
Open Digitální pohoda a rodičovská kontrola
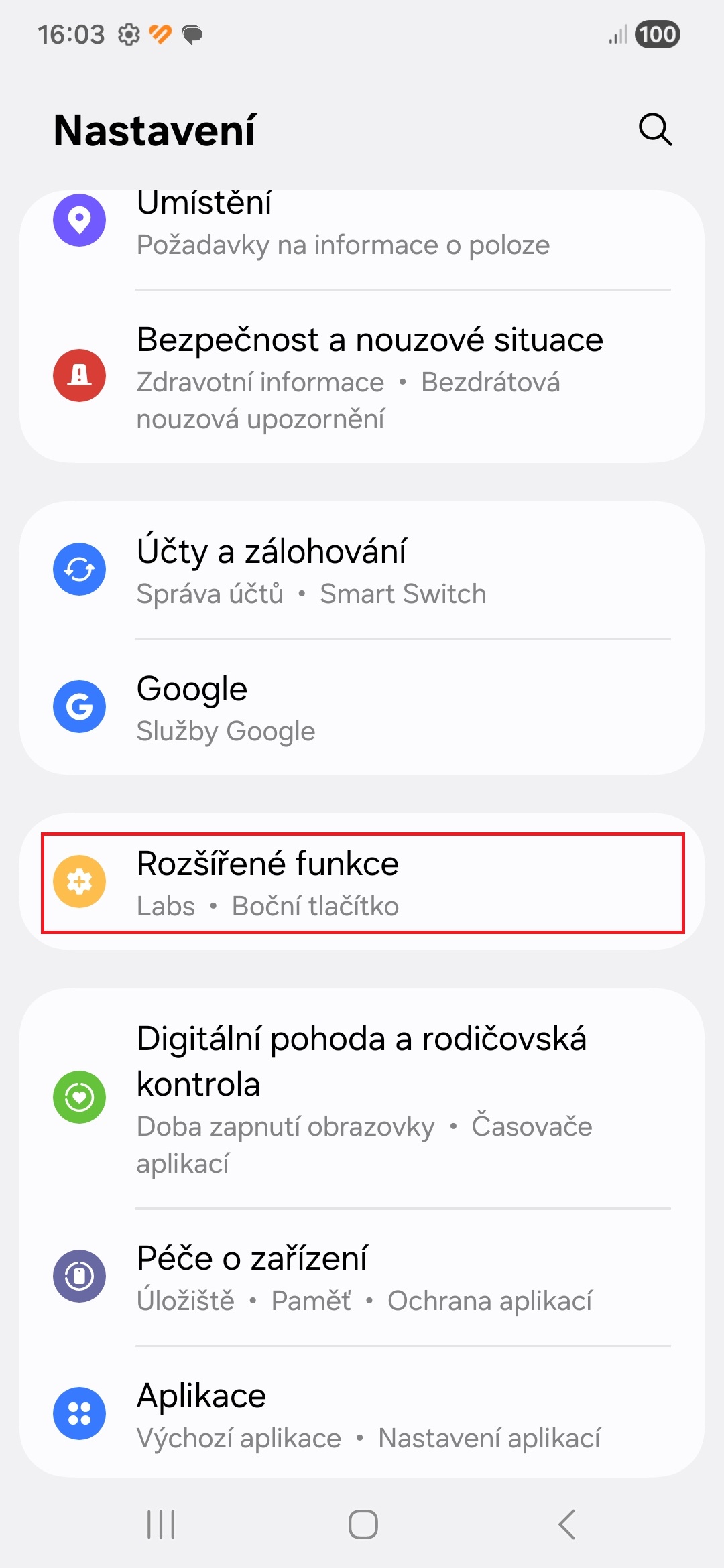tap(362, 1098)
